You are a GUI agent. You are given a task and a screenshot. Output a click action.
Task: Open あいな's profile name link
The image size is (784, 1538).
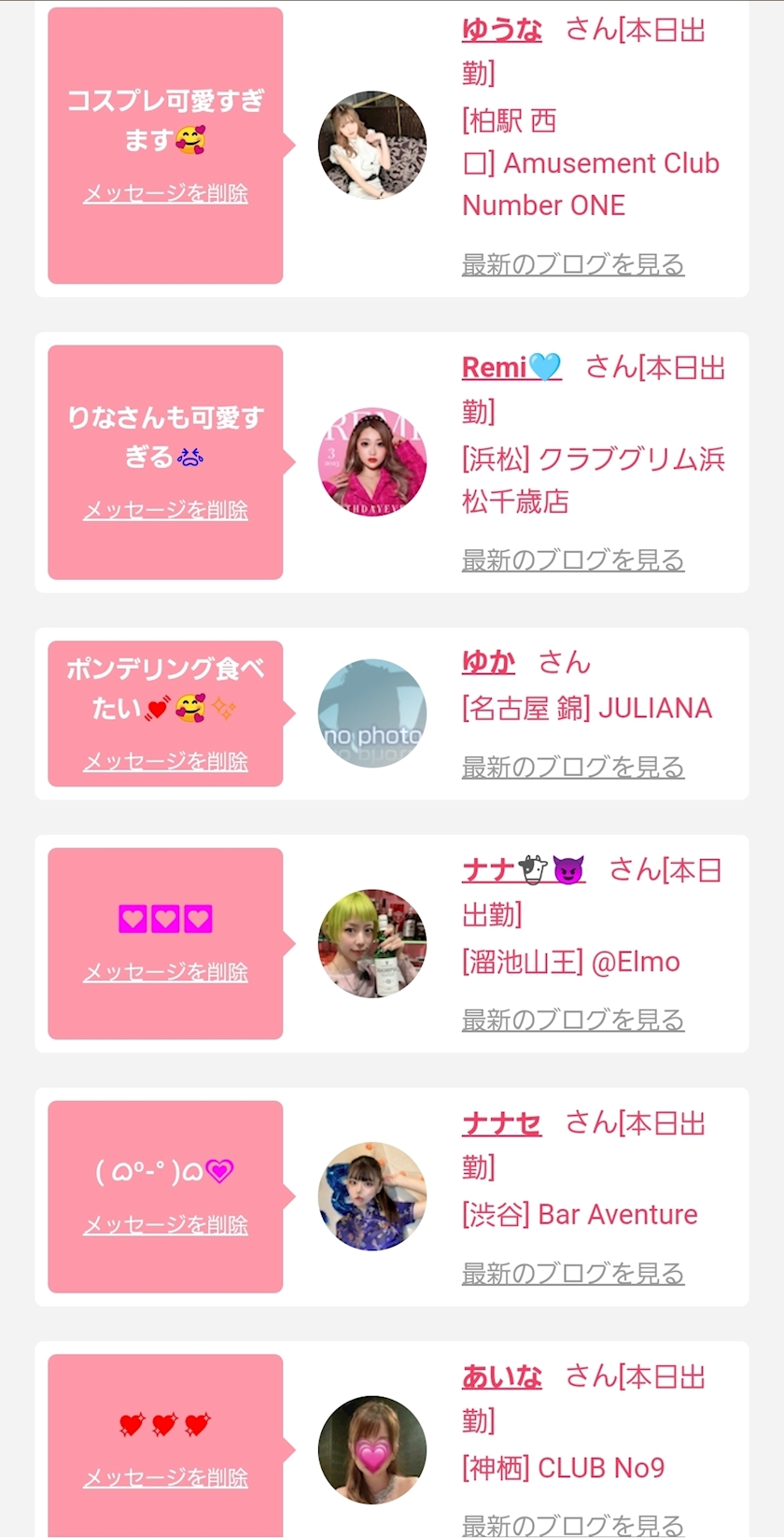click(x=501, y=1376)
